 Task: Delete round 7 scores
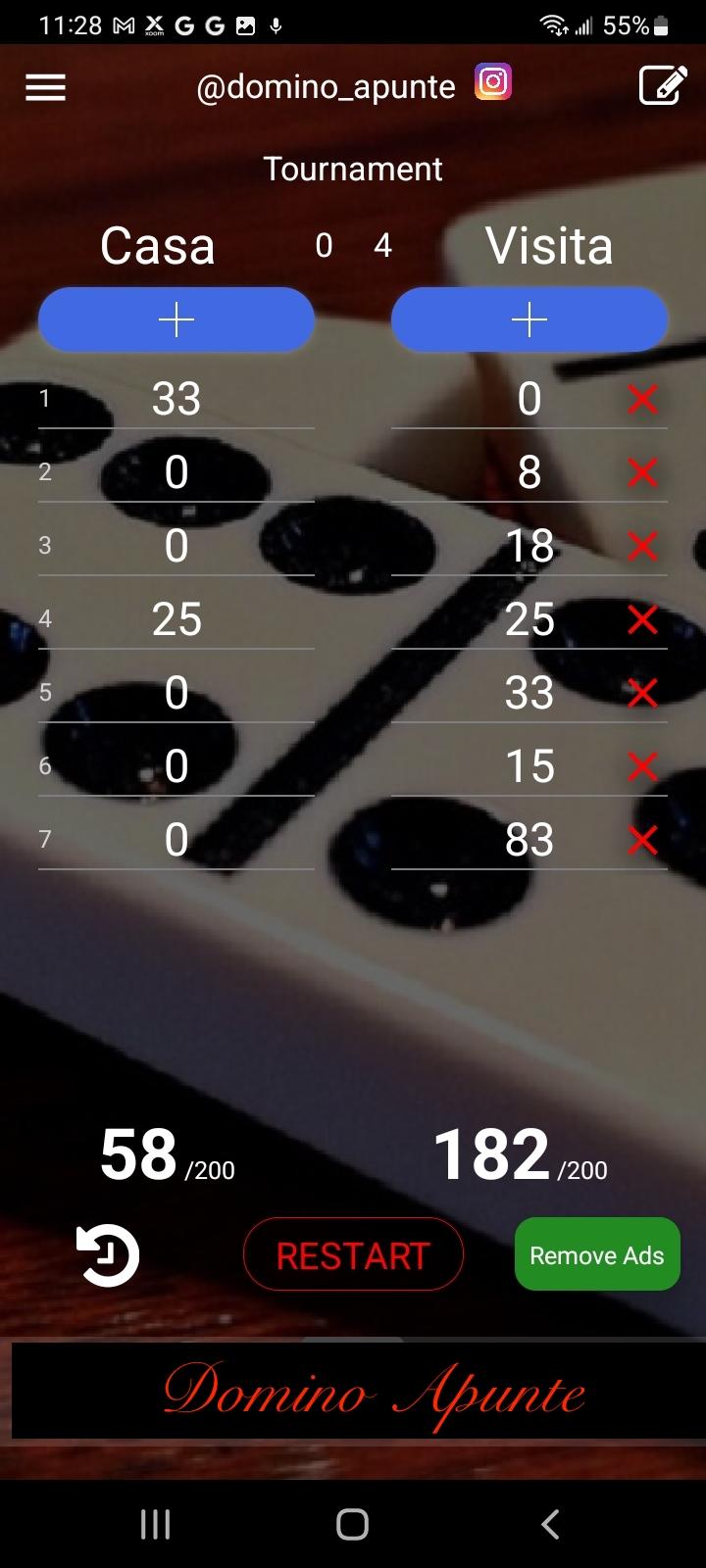(x=642, y=840)
